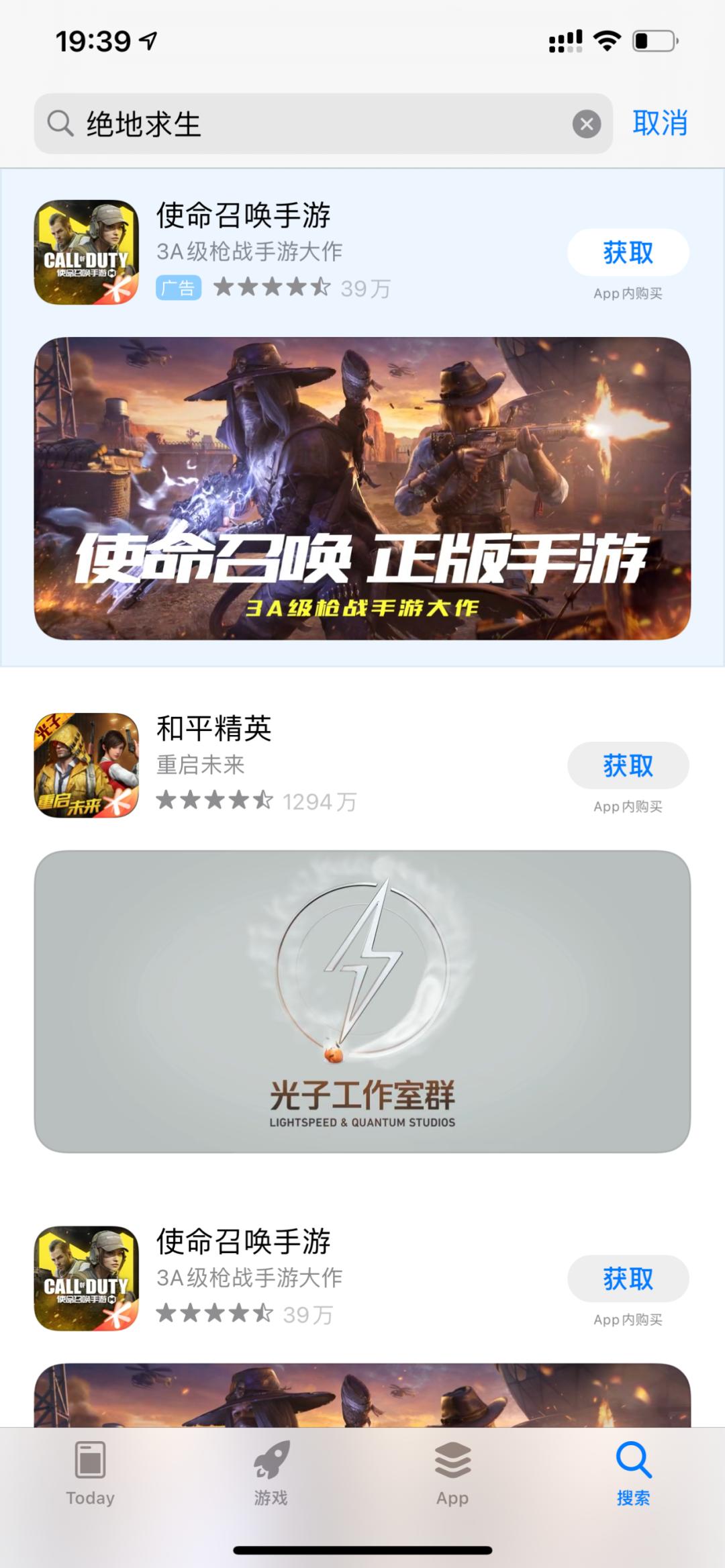Switch to the Today tab
The image size is (725, 1568).
(x=90, y=1473)
